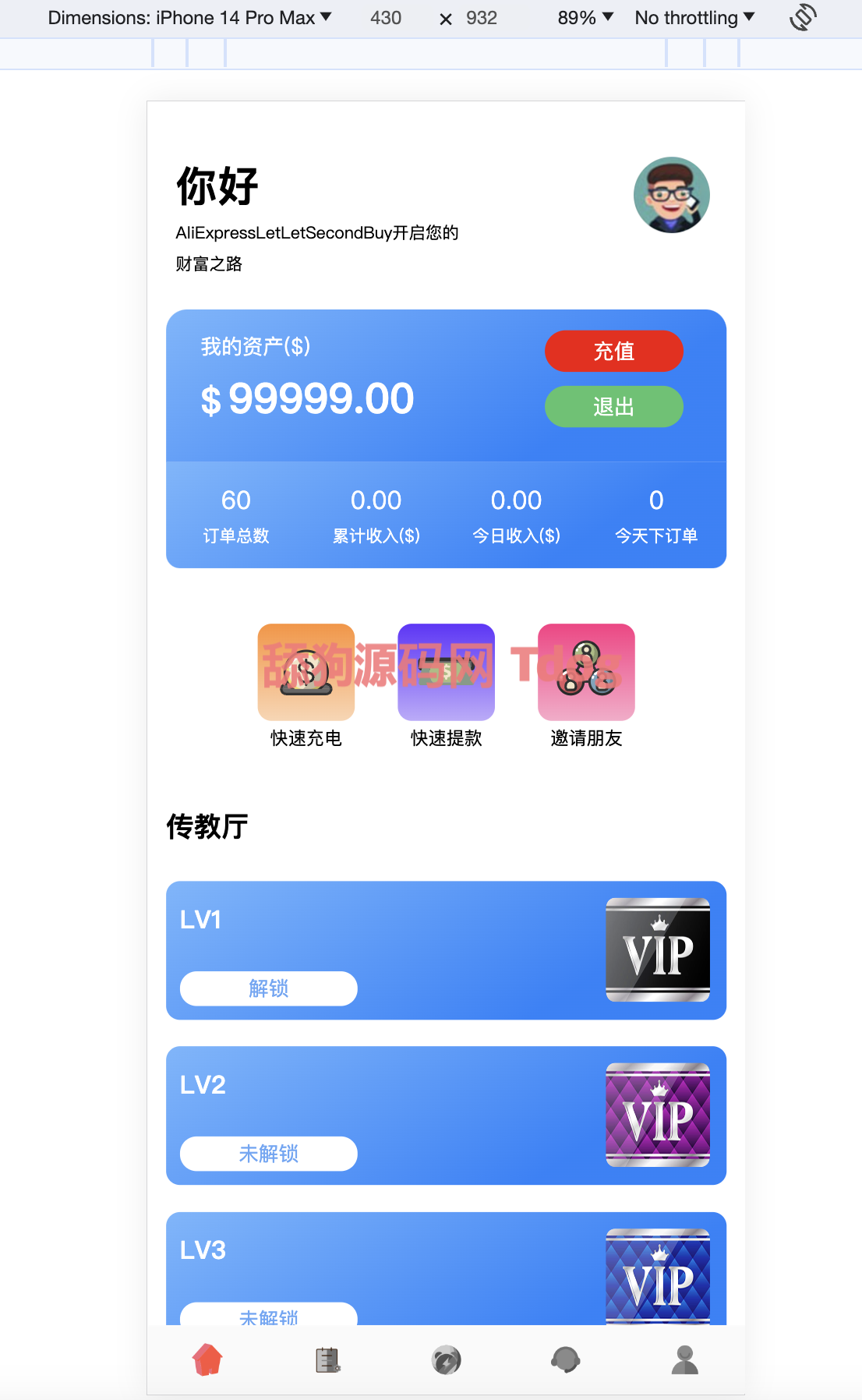Open 快速提款 quick withdrawal

[446, 672]
